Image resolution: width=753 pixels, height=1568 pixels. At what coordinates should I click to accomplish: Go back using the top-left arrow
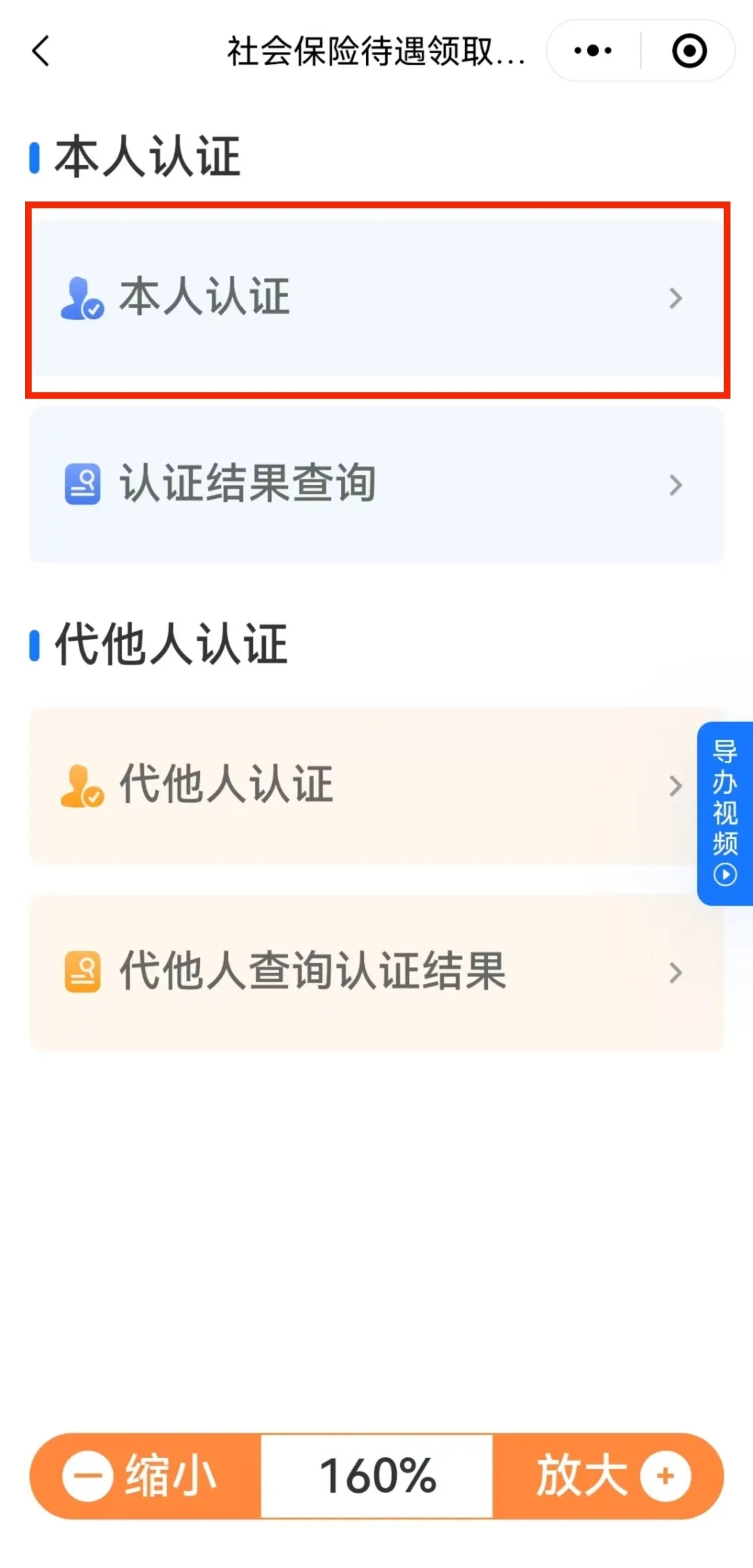point(41,51)
